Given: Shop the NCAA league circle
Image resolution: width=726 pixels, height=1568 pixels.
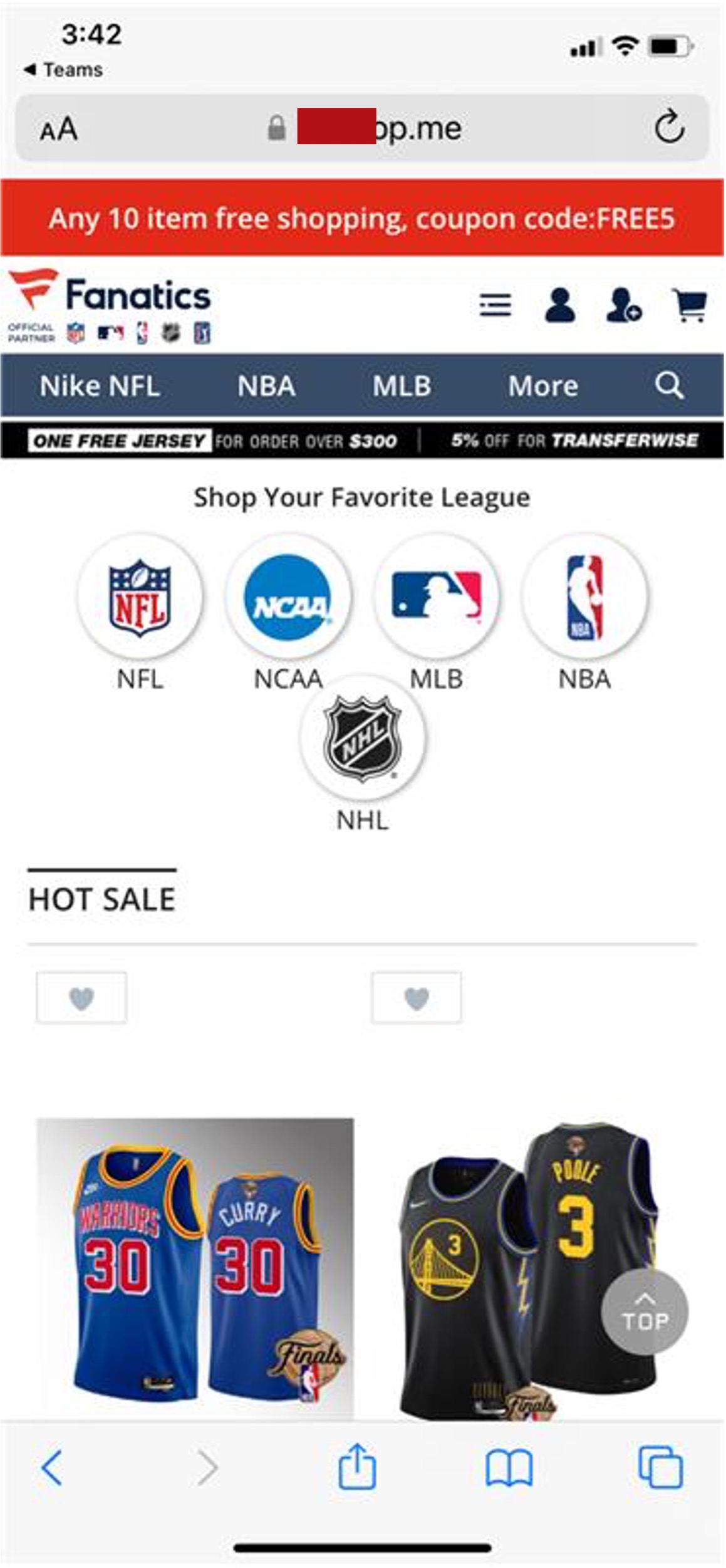Looking at the screenshot, I should pos(288,596).
